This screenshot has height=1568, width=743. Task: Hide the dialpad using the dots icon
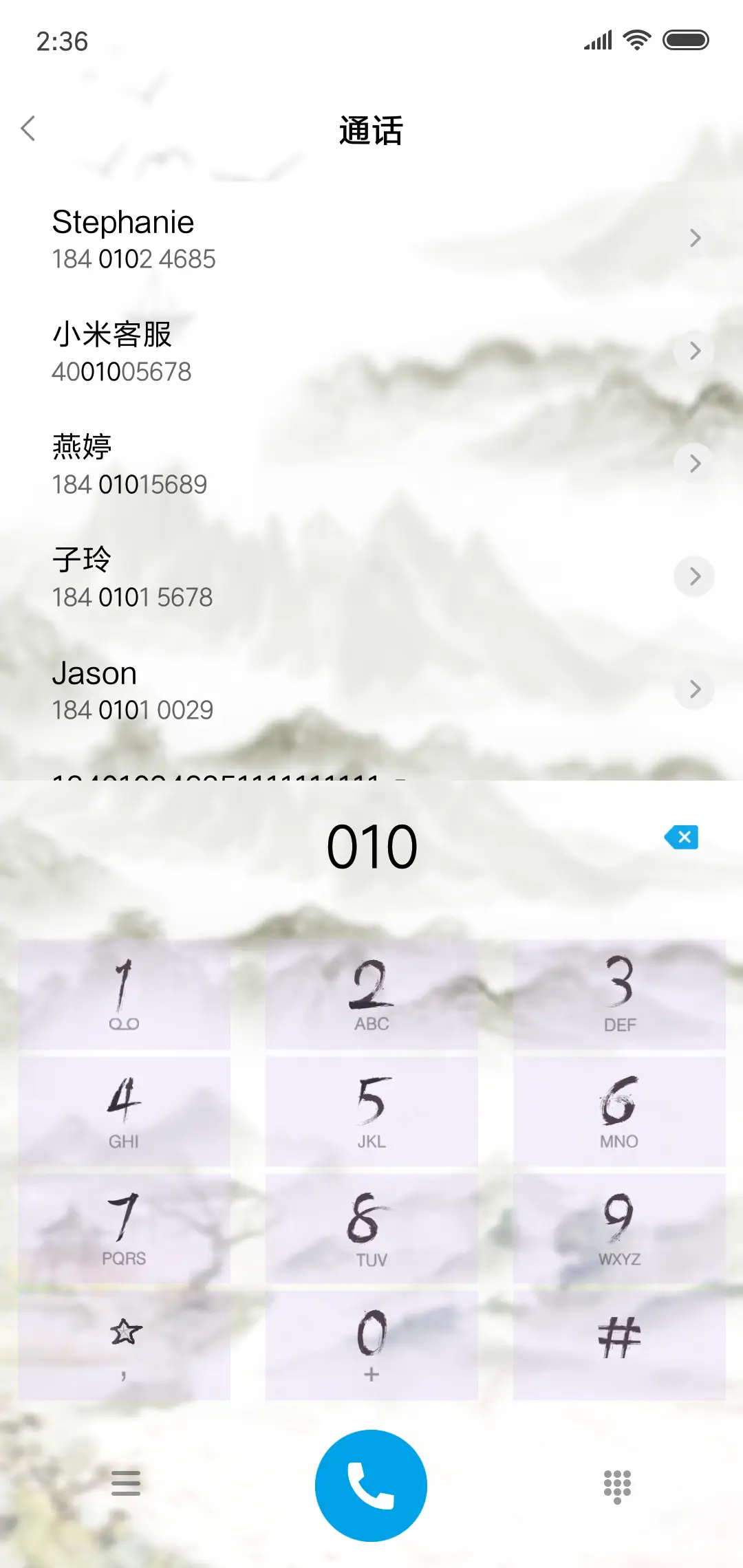pos(617,1485)
